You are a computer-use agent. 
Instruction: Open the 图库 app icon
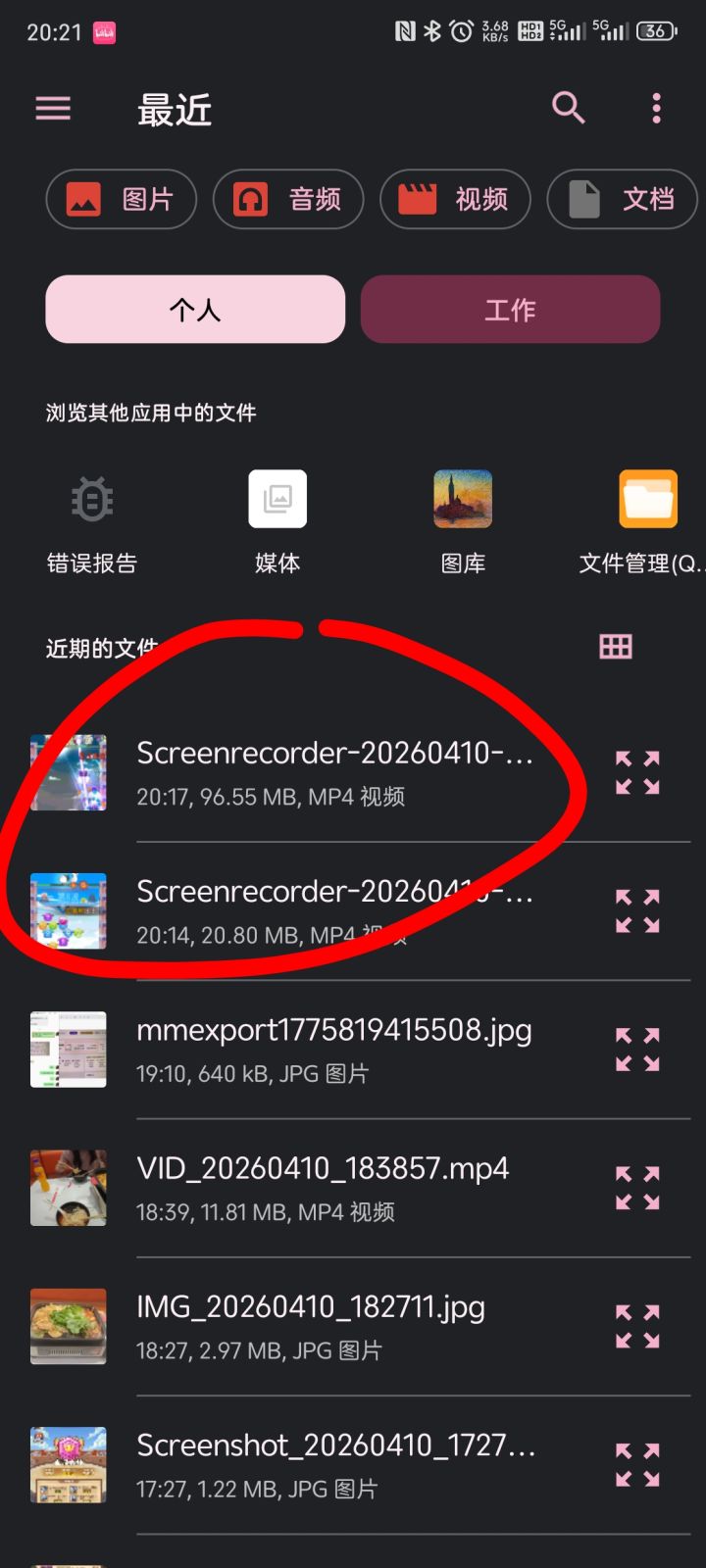click(463, 498)
